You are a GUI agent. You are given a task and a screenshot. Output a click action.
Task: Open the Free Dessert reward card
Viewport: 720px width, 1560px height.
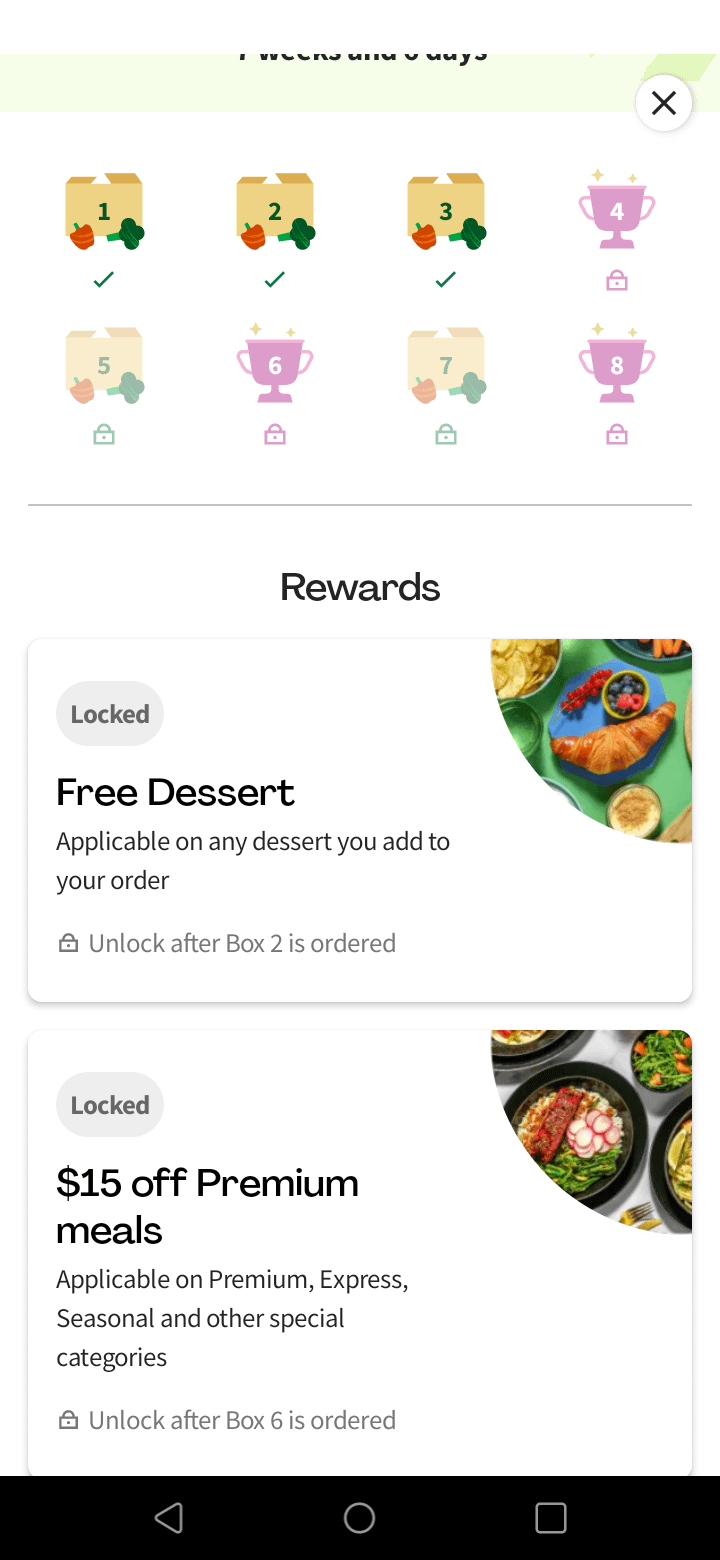coord(359,820)
